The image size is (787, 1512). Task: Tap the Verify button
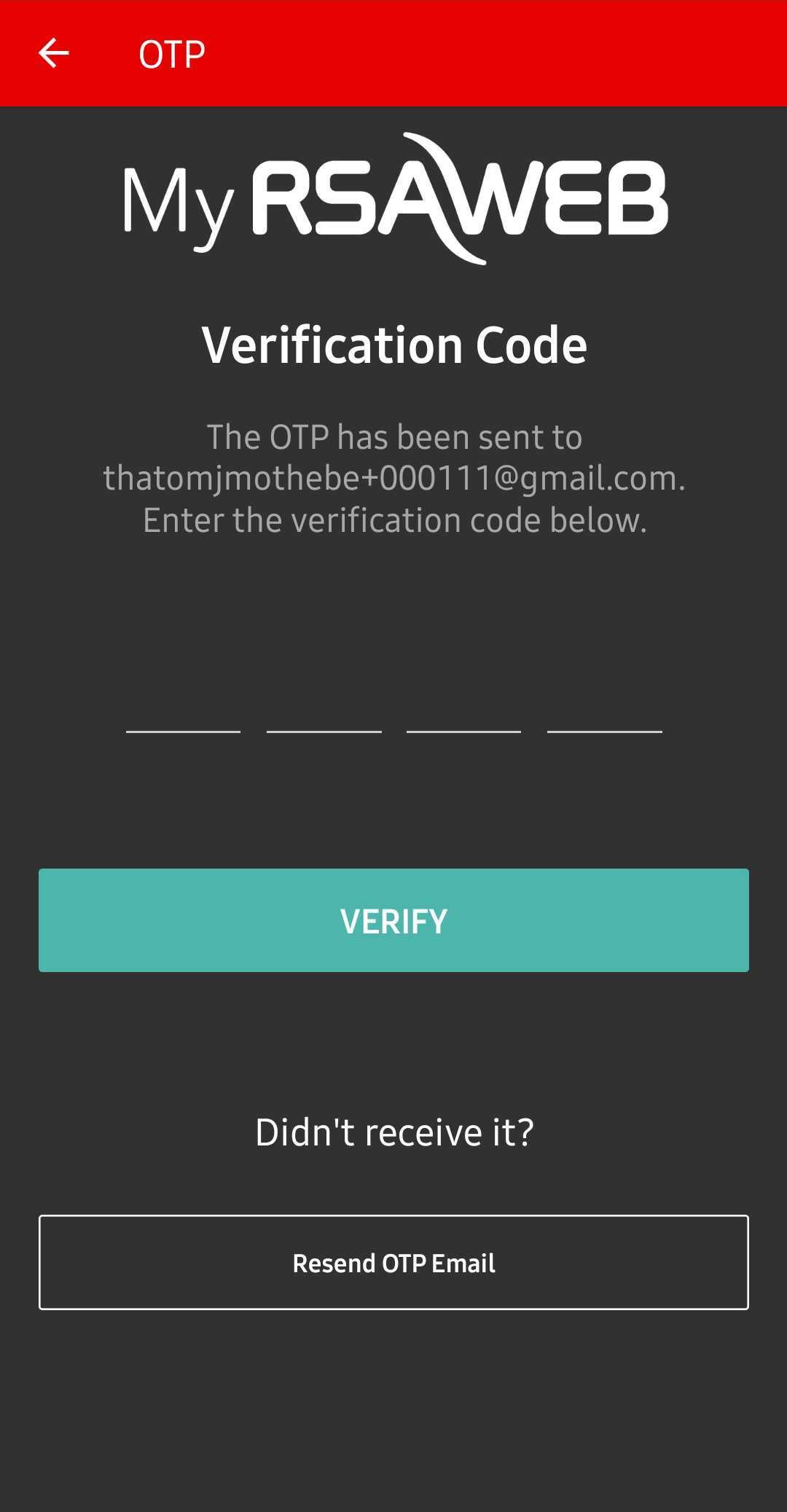393,920
